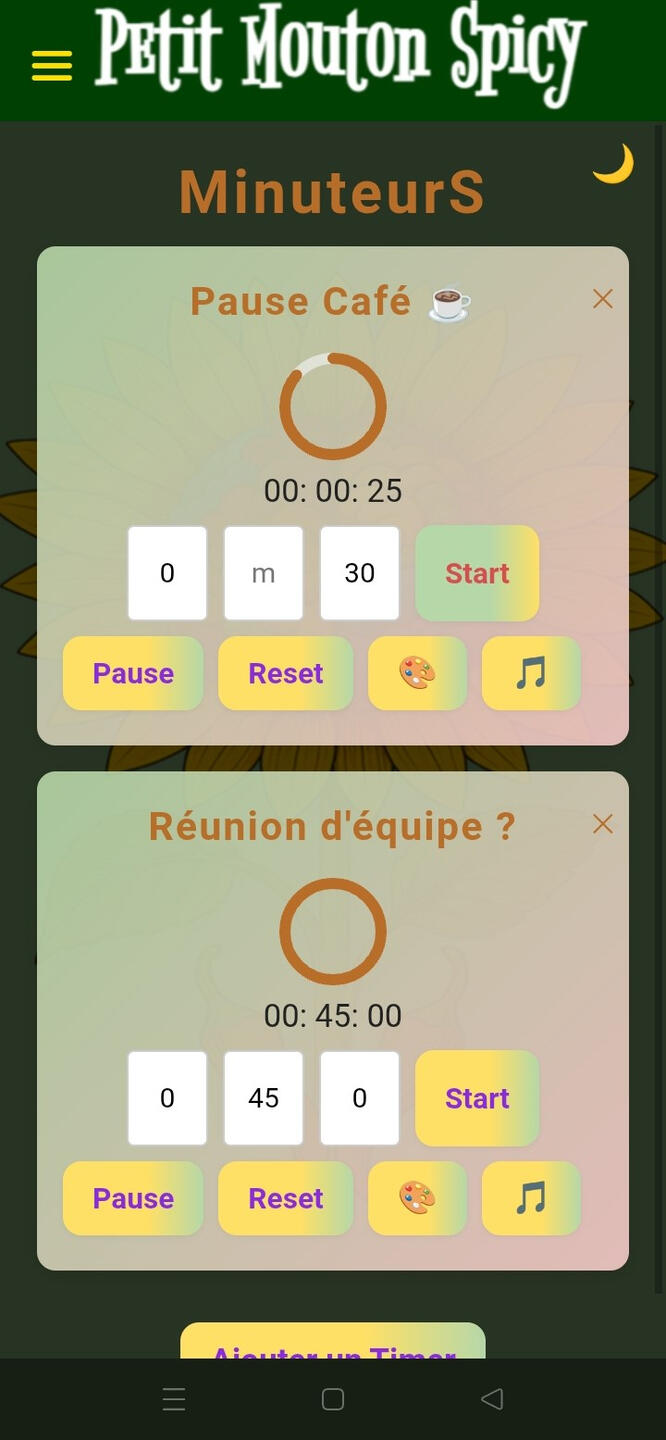Edit the seconds field in Pause Café

359,573
